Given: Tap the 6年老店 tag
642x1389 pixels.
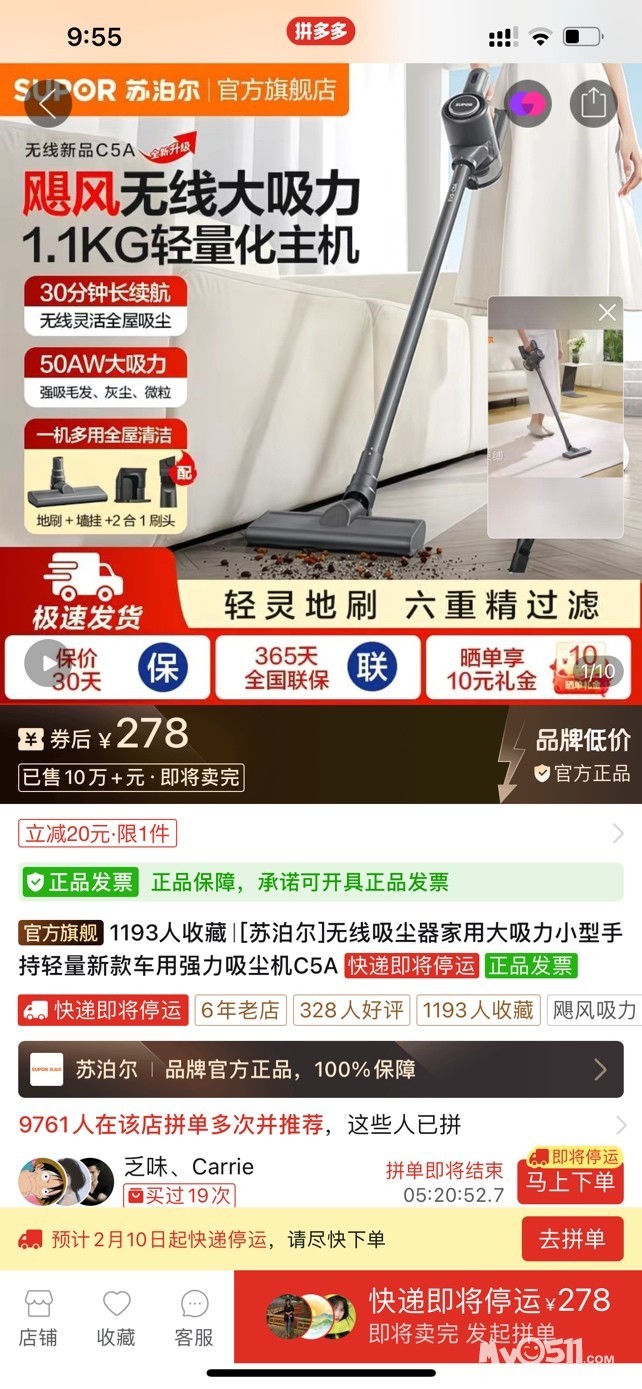Looking at the screenshot, I should coord(240,1010).
